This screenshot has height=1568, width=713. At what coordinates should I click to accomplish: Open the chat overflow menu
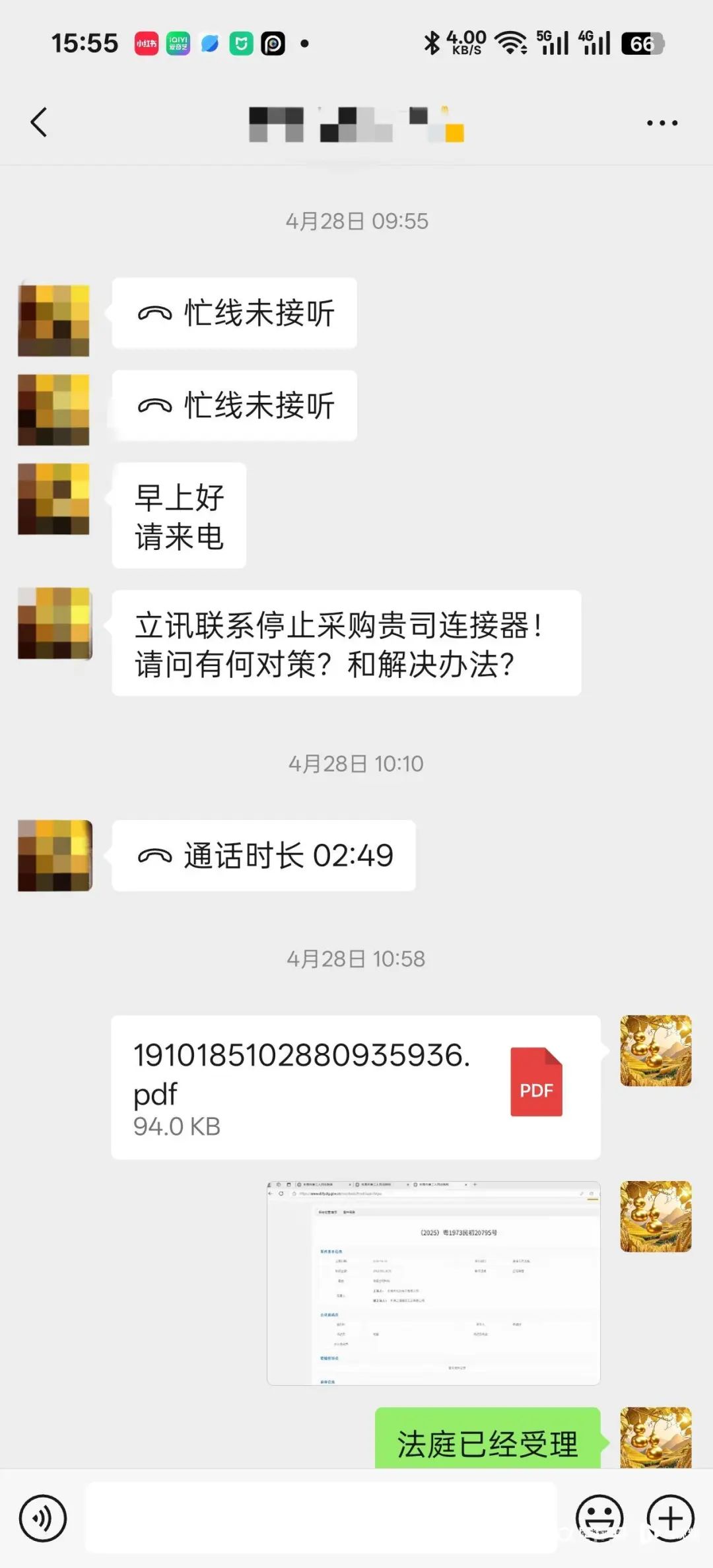tap(662, 123)
